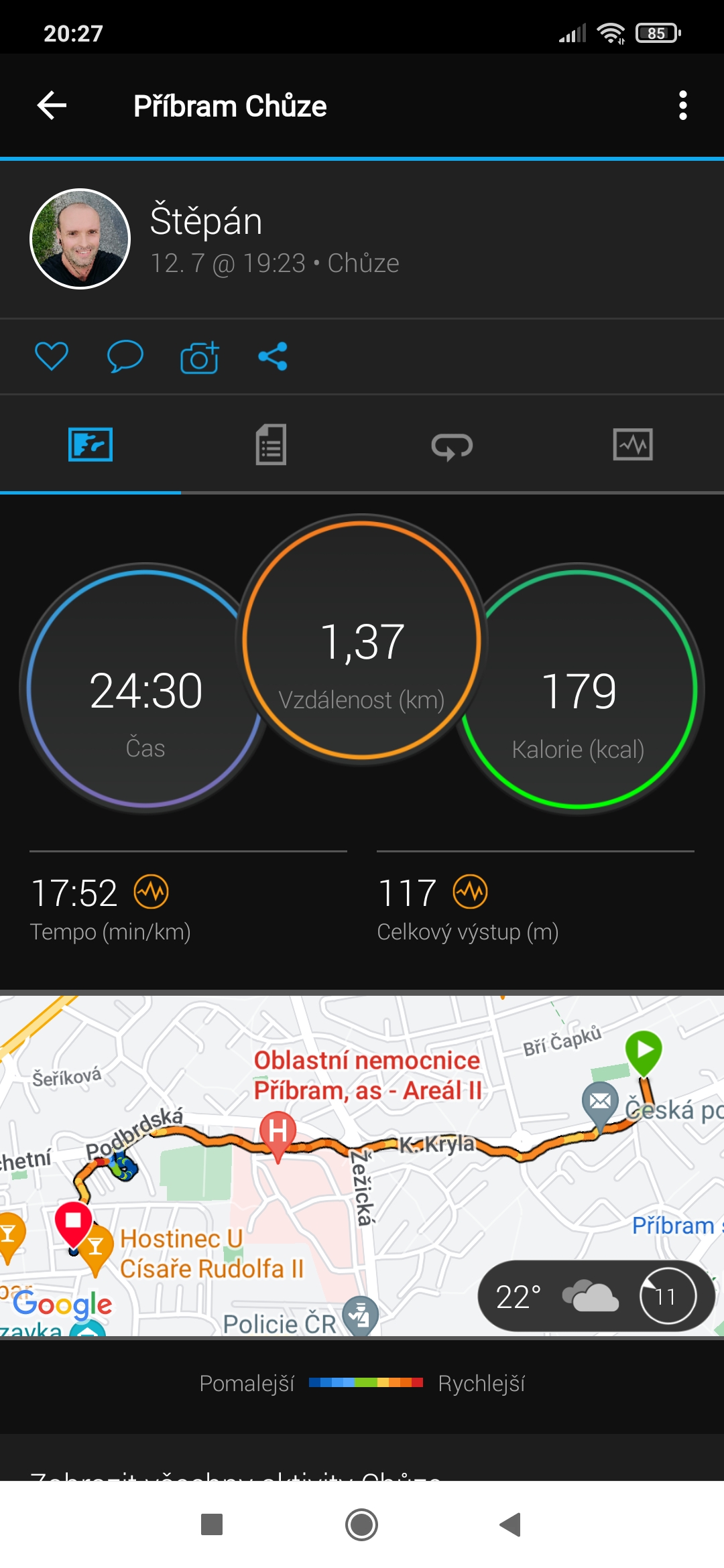Open the three-dot overflow menu
This screenshot has width=724, height=1568.
(682, 106)
